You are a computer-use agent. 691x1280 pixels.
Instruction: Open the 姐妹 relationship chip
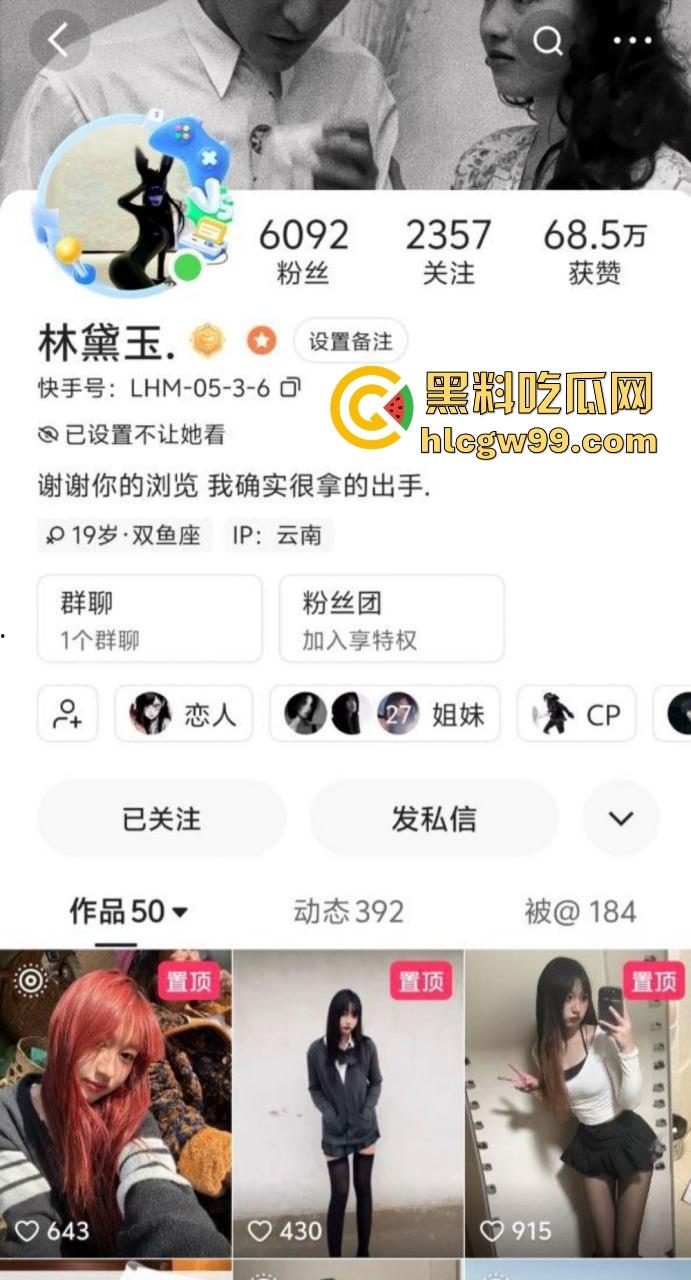(x=385, y=714)
